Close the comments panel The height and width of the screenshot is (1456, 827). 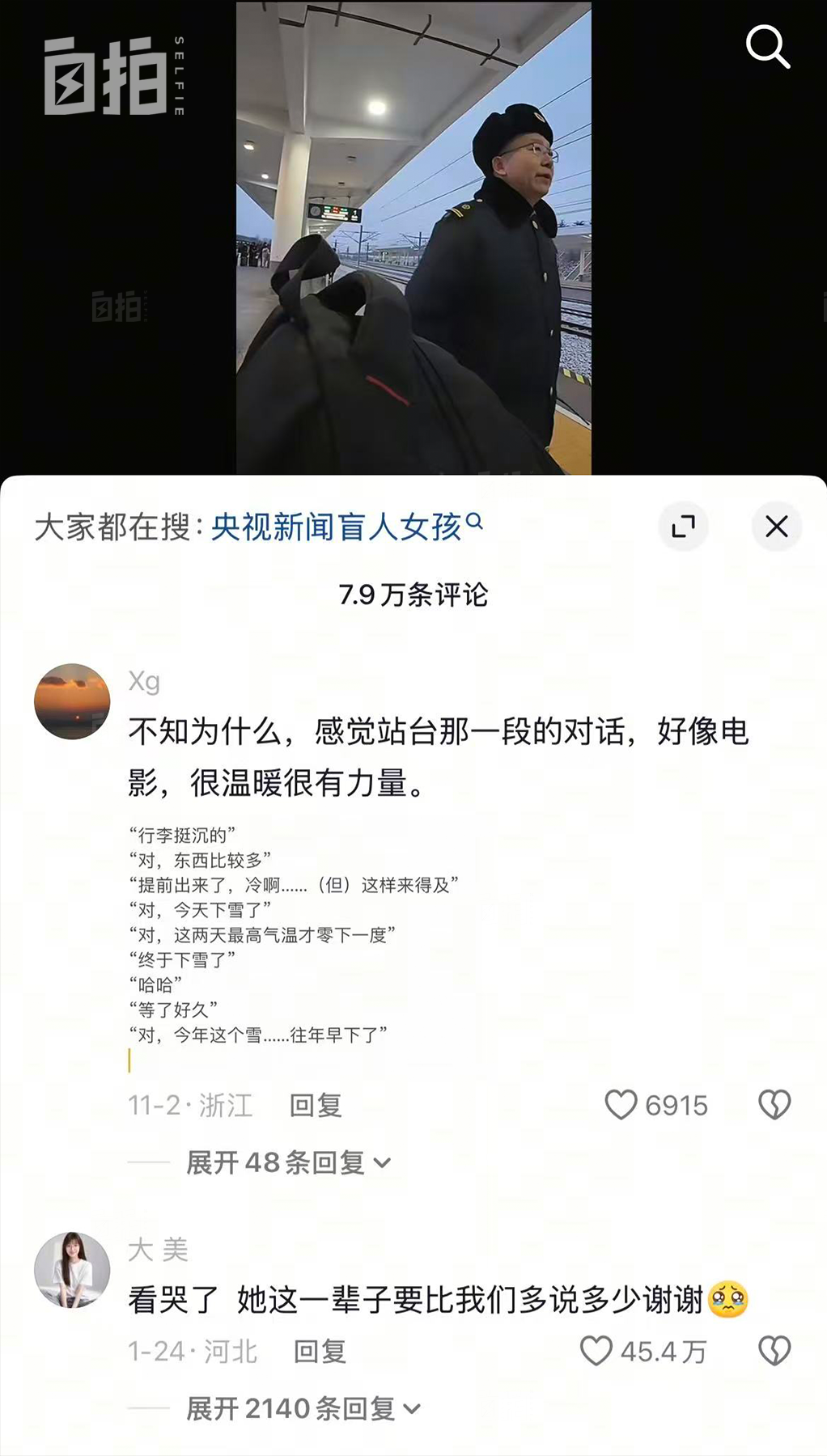pyautogui.click(x=776, y=527)
